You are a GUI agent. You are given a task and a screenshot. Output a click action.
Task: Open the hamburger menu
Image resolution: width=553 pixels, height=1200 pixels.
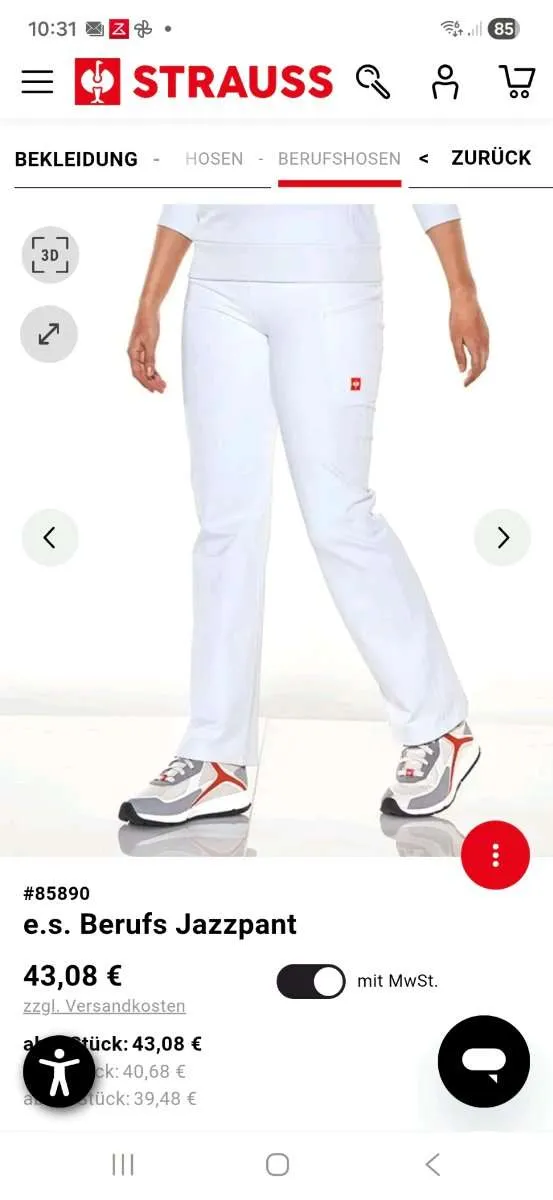click(x=37, y=82)
